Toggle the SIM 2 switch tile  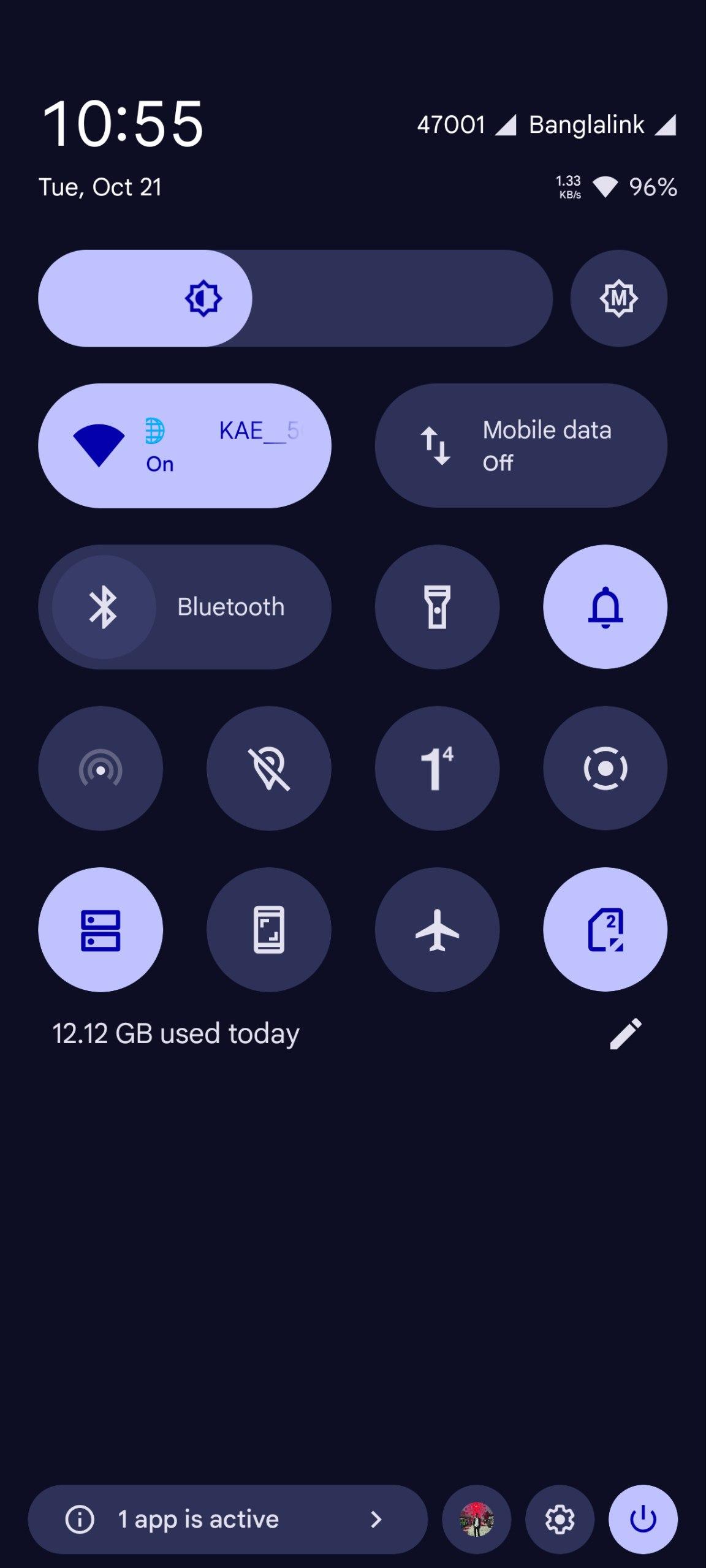coord(605,929)
